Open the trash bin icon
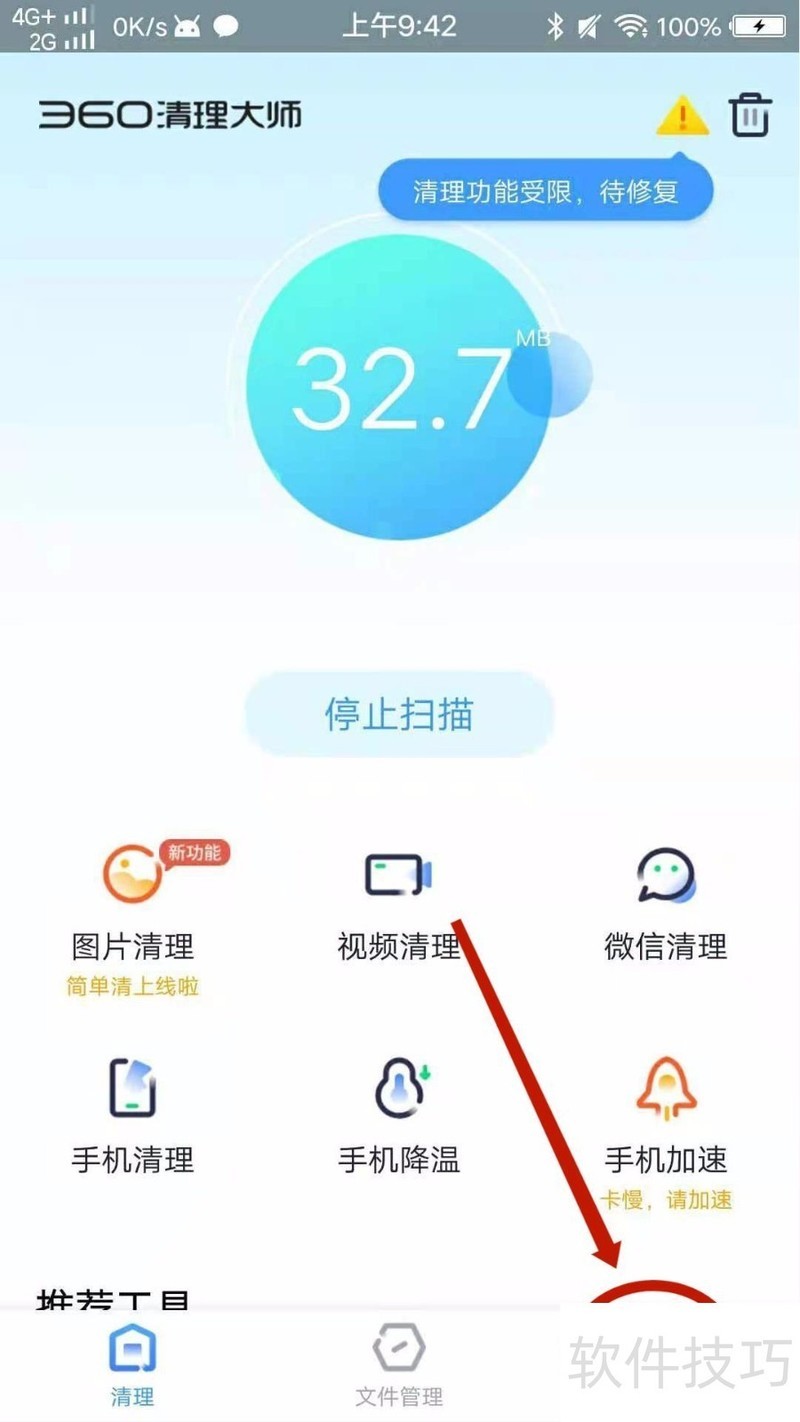 point(750,115)
